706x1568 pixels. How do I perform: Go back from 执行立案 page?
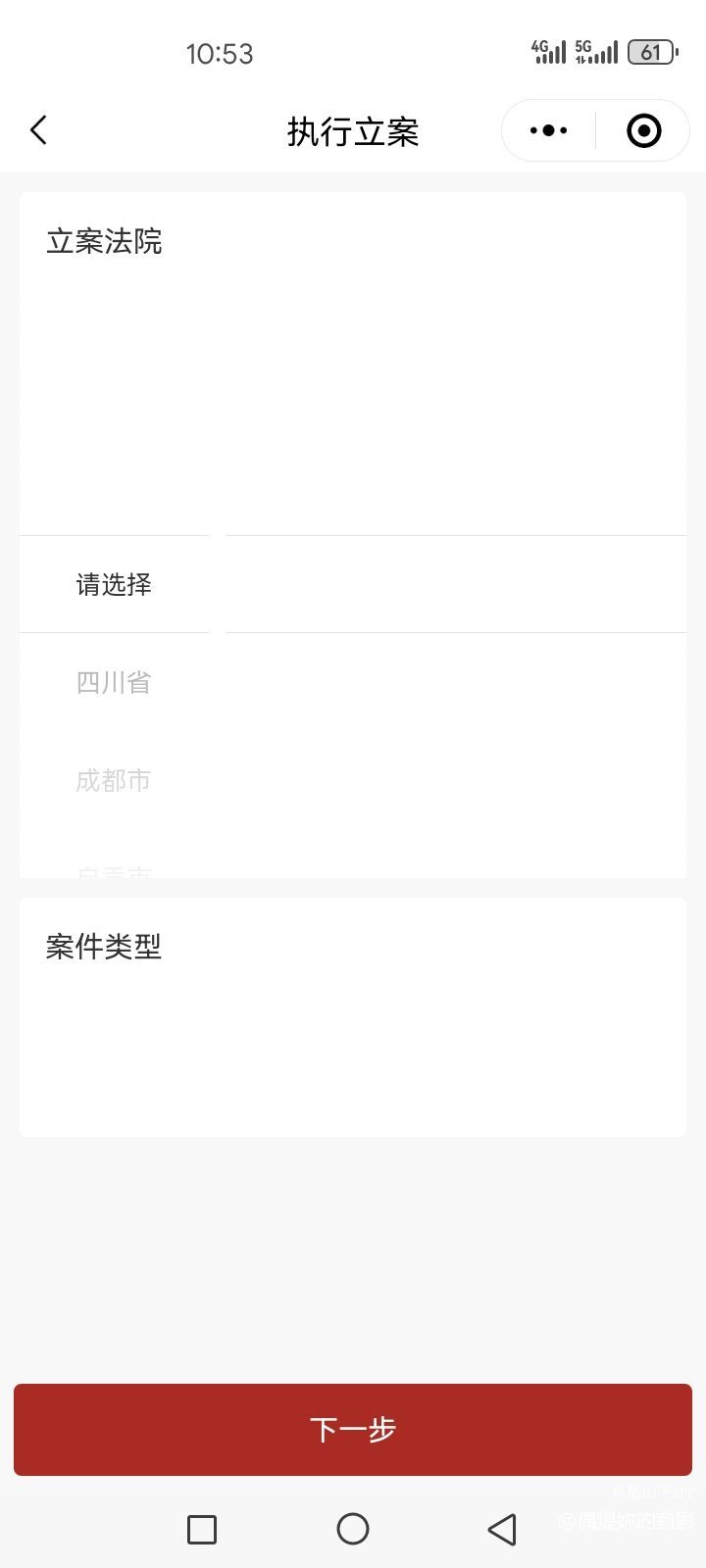(39, 130)
